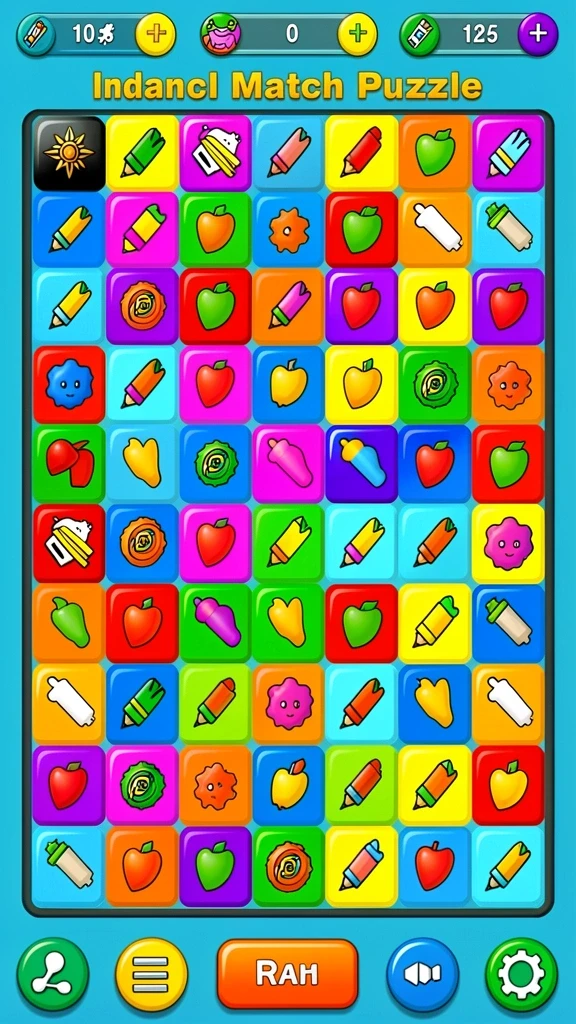The width and height of the screenshot is (576, 1024).
Task: Tap the purple plus next to 125
Action: [x=538, y=35]
